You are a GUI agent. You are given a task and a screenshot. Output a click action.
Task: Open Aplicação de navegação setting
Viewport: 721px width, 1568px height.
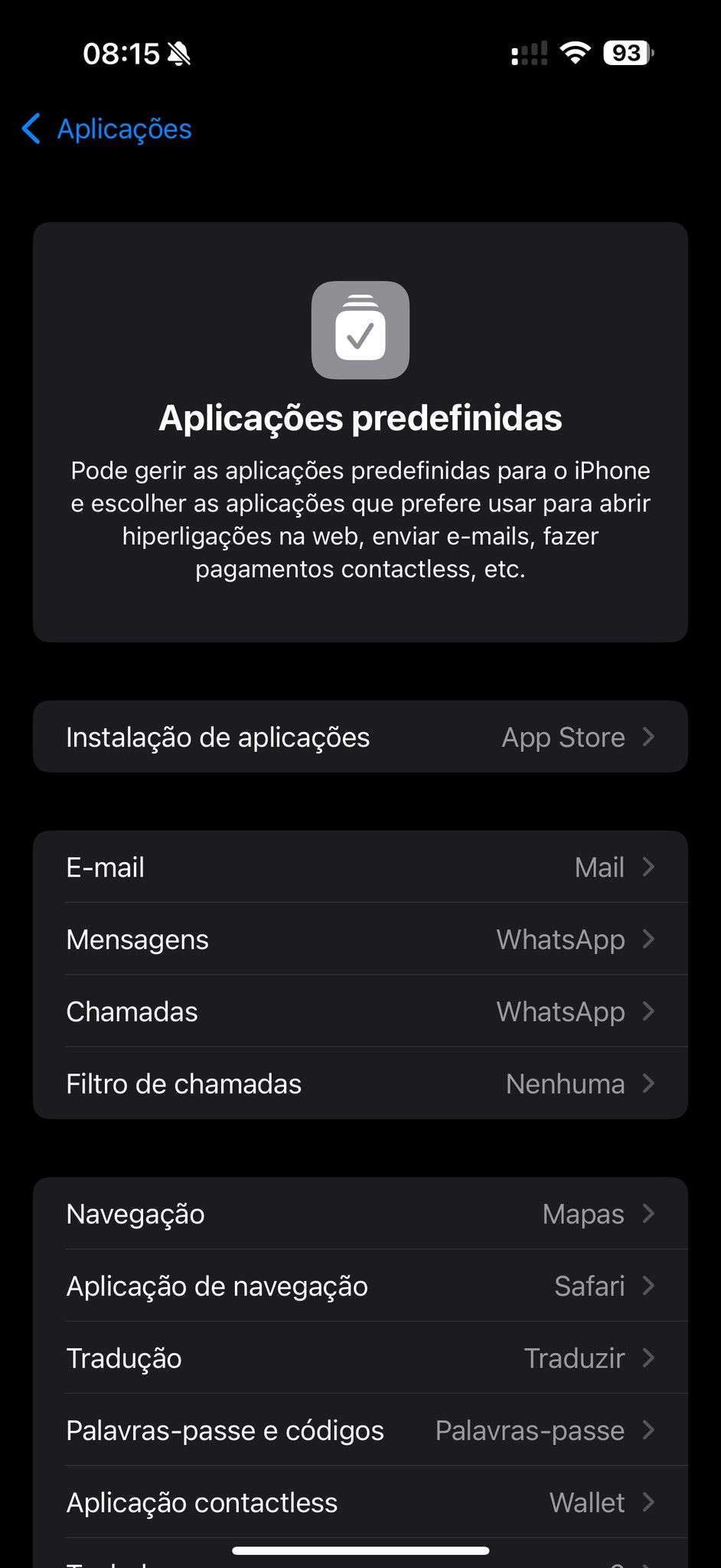click(360, 1286)
